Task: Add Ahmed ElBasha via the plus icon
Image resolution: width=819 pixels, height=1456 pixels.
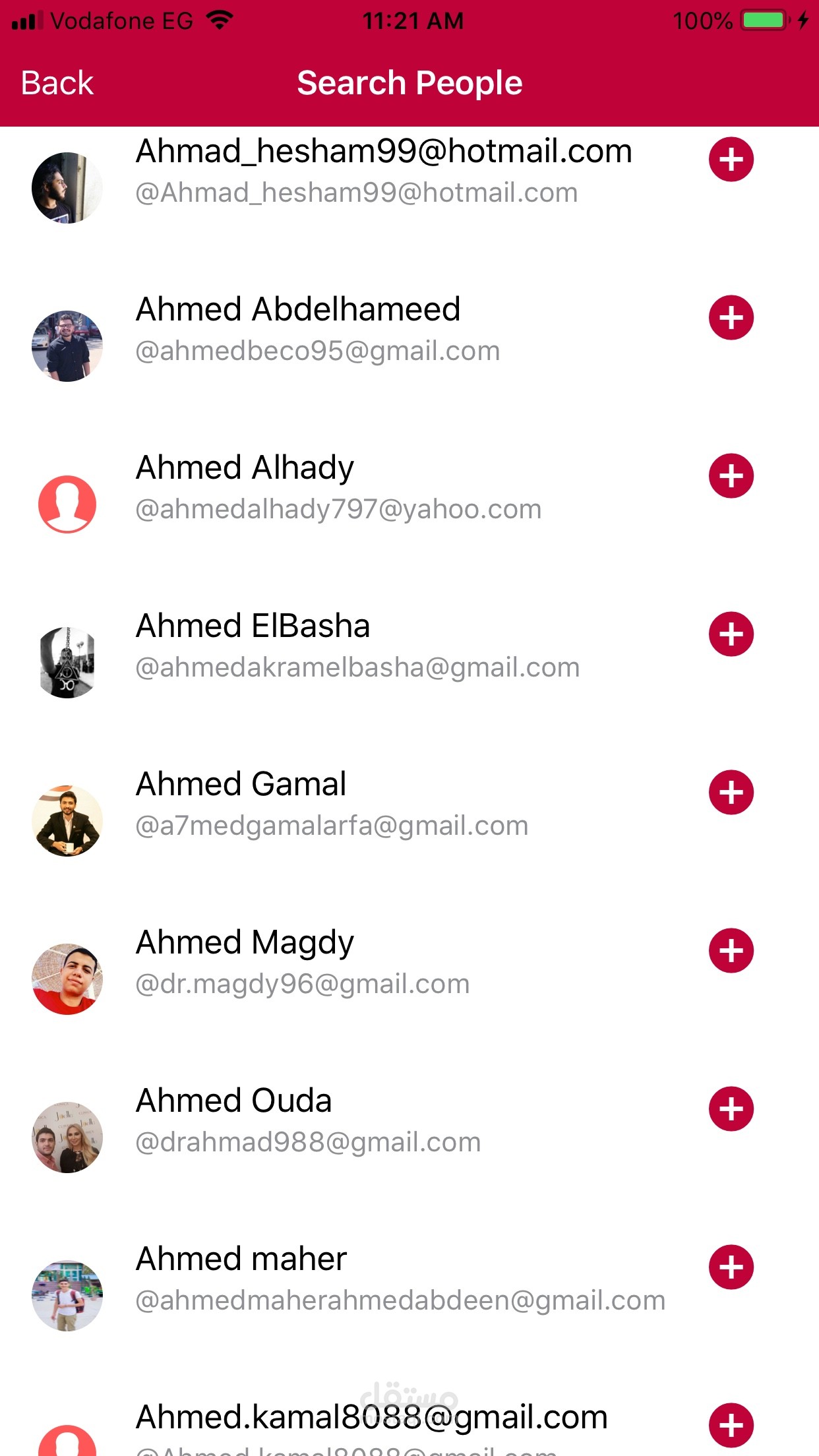Action: coord(731,634)
